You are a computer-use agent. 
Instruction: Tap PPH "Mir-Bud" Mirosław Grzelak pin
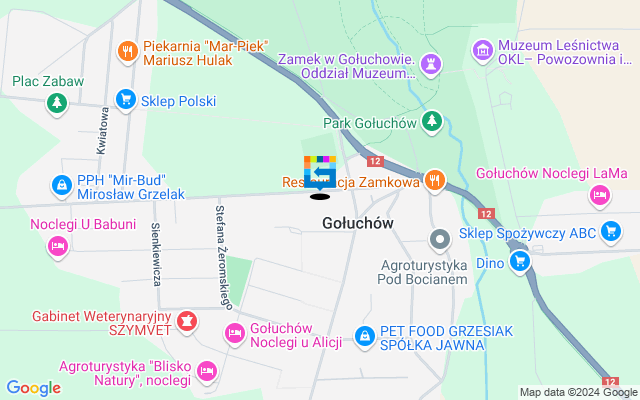pyautogui.click(x=58, y=184)
